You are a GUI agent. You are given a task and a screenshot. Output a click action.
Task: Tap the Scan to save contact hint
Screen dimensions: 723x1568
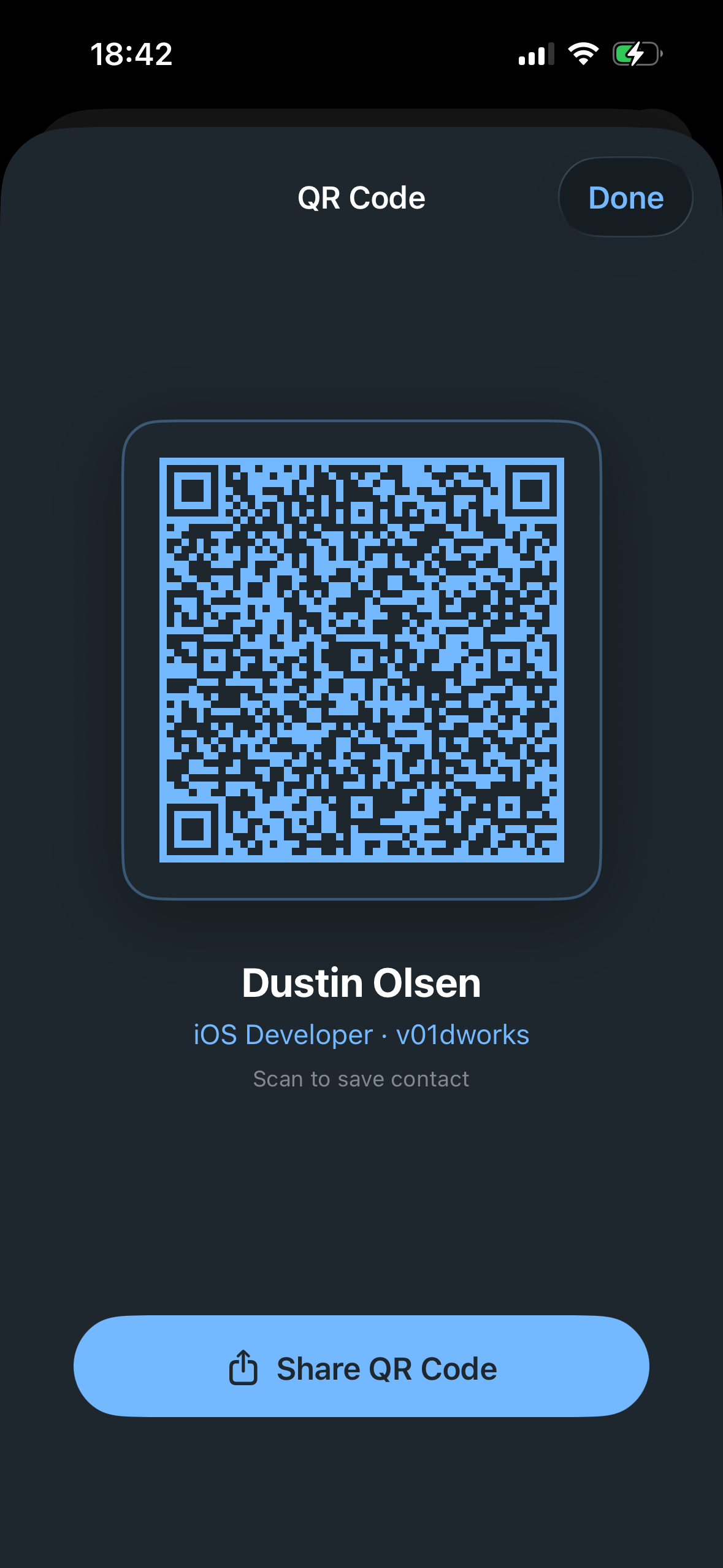click(361, 1078)
